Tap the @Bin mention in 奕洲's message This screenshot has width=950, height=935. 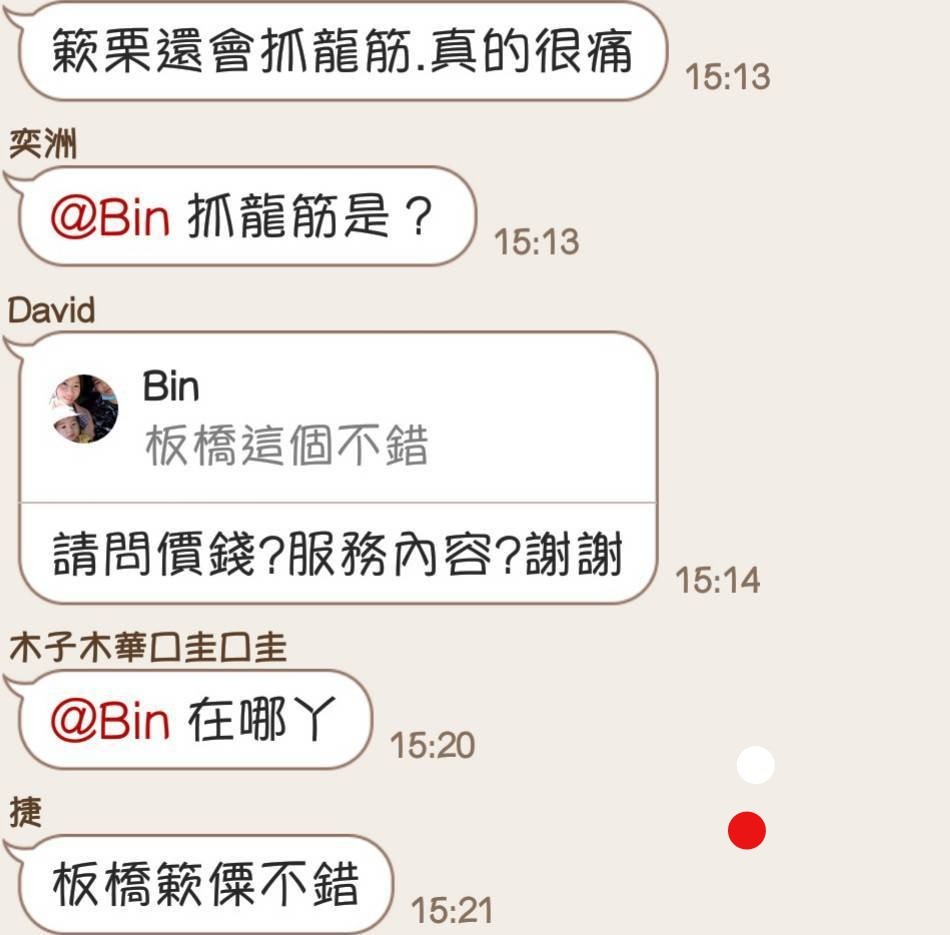coord(110,217)
